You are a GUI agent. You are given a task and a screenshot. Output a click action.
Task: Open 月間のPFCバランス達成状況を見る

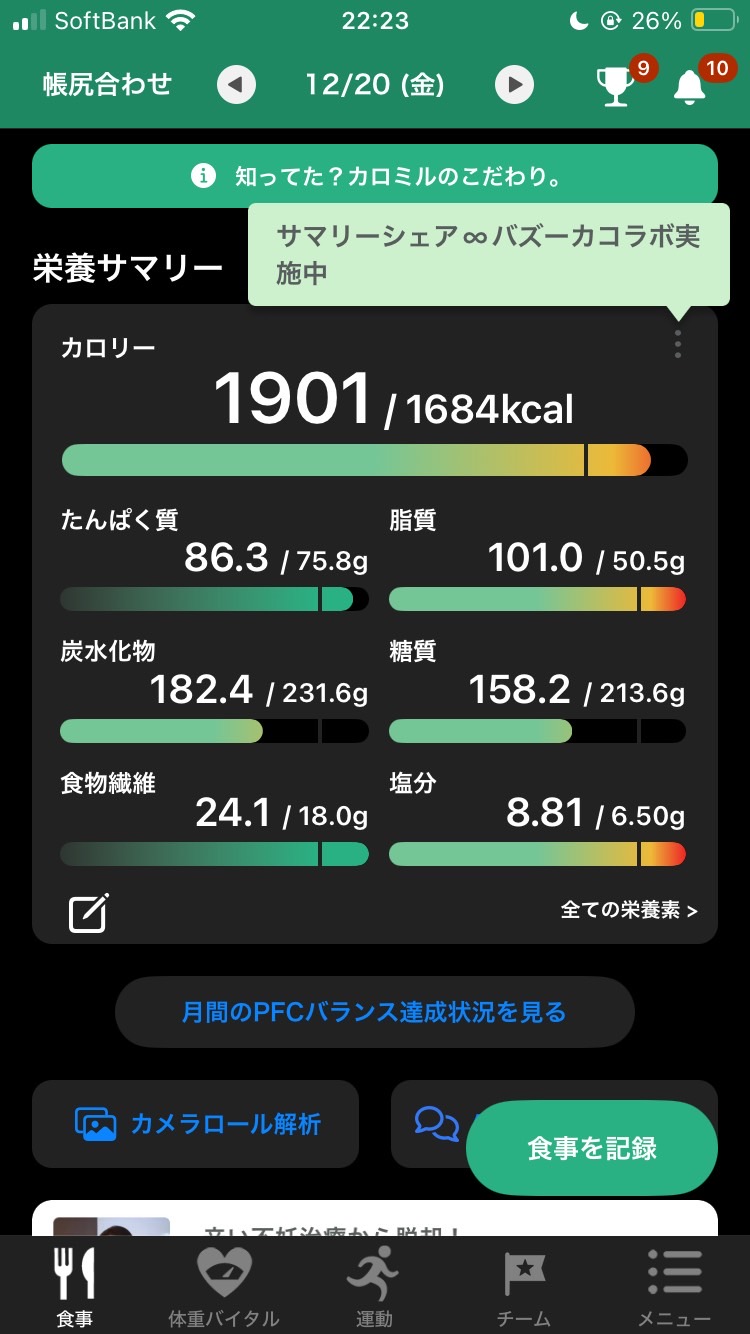tap(375, 1012)
